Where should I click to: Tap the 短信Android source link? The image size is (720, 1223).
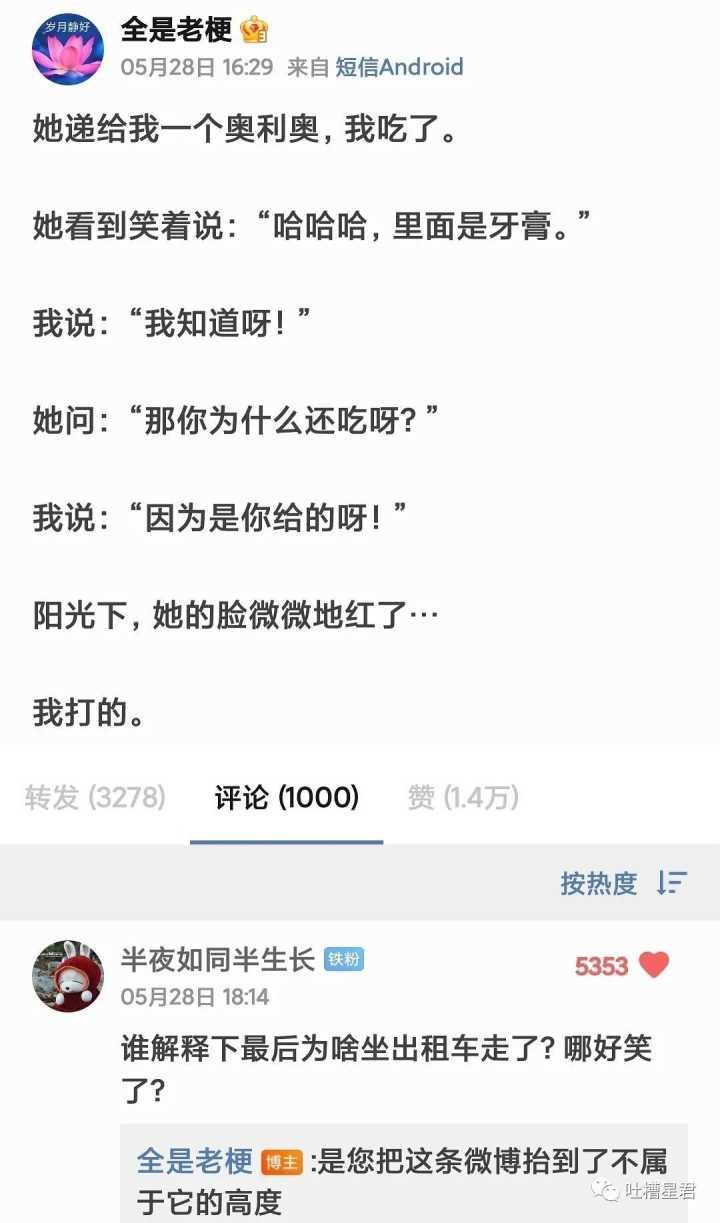(x=399, y=67)
